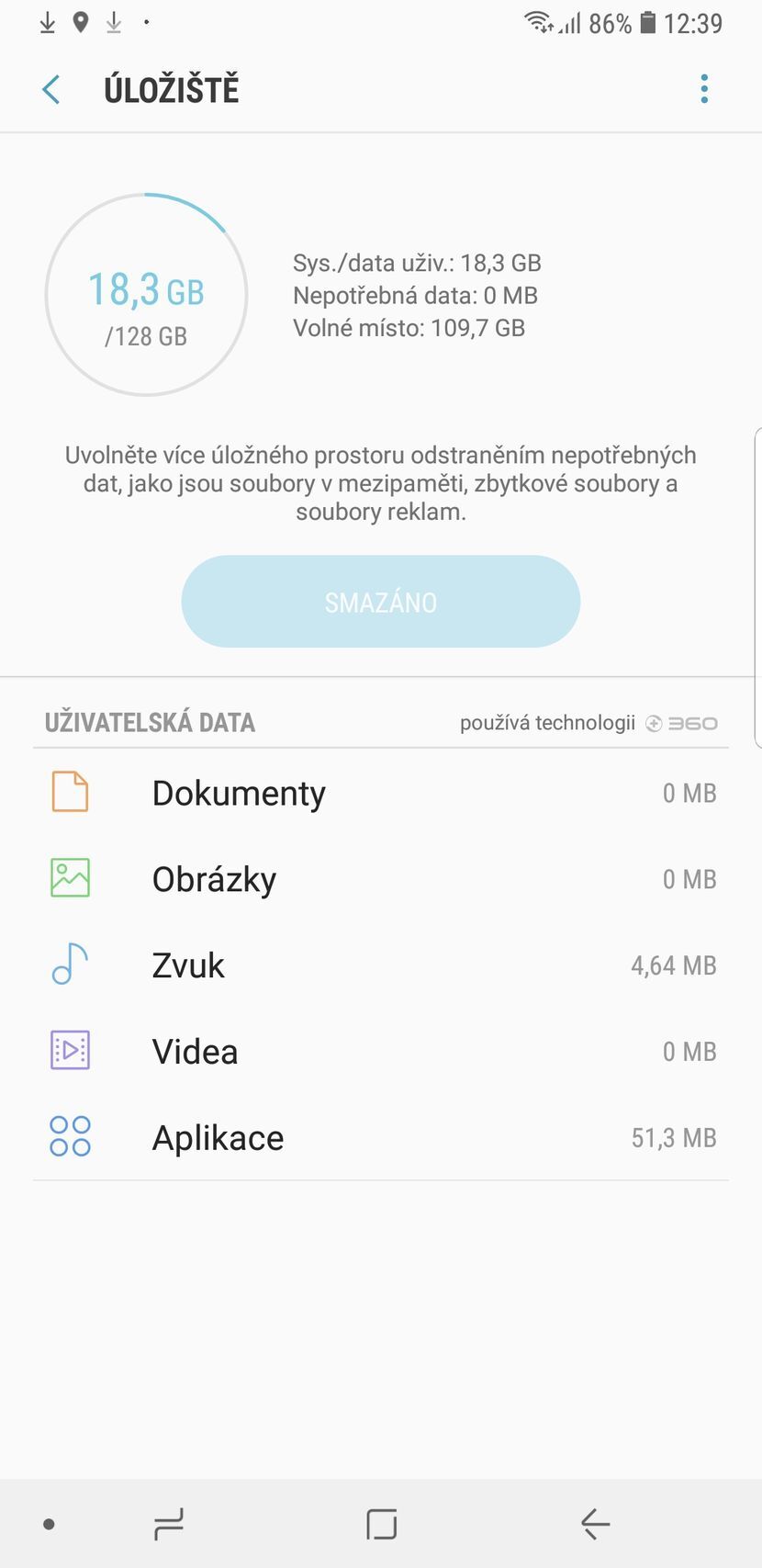Tap the download icon in the status bar
Screen dimensions: 762x1568
point(47,22)
